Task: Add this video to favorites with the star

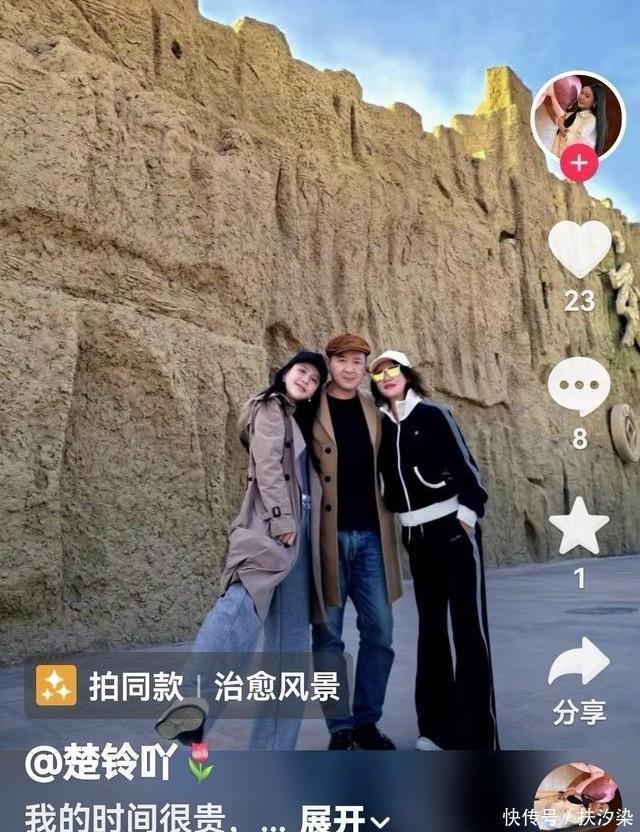Action: [579, 527]
